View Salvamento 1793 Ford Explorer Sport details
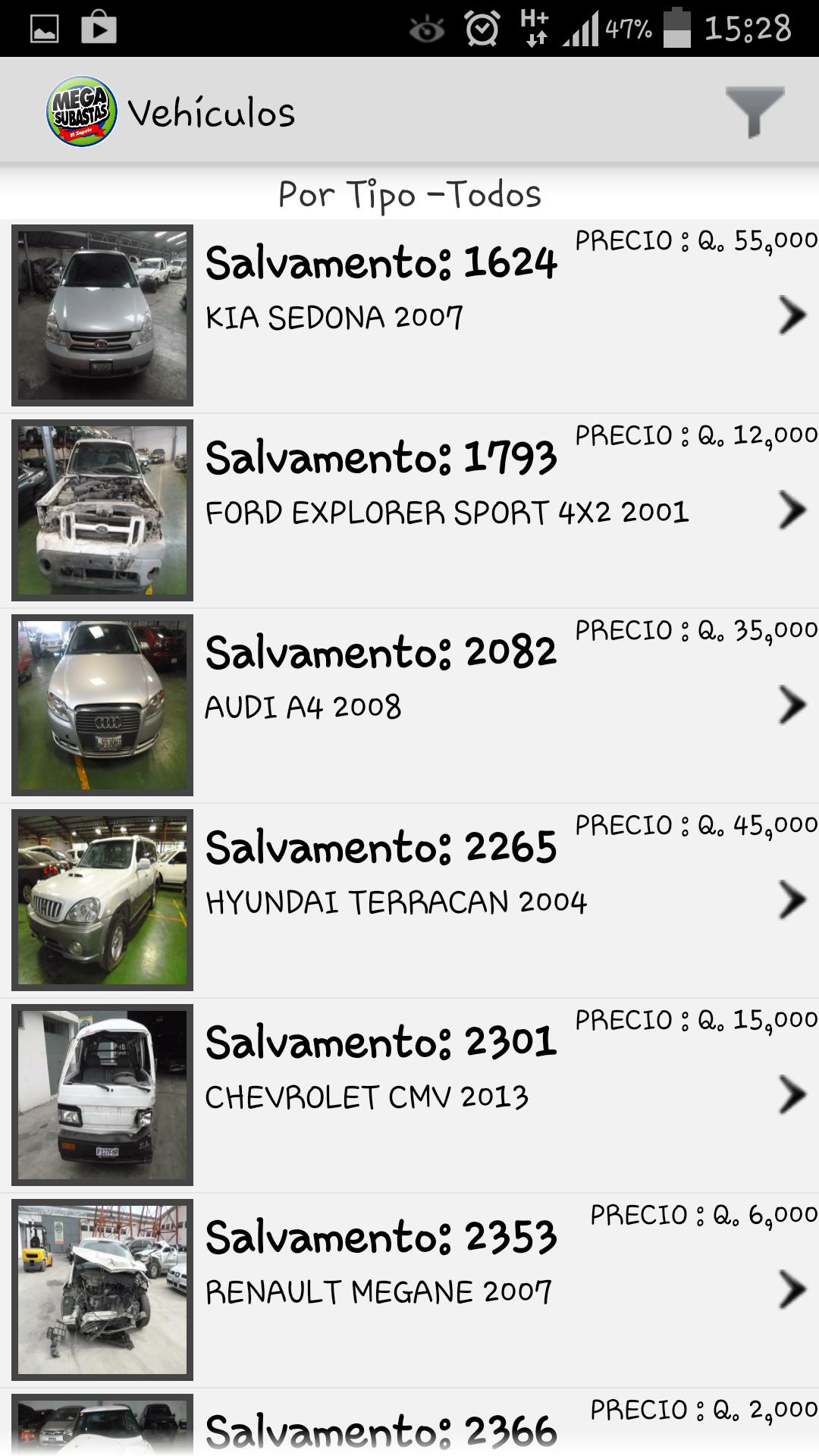This screenshot has height=1456, width=819. coord(409,510)
